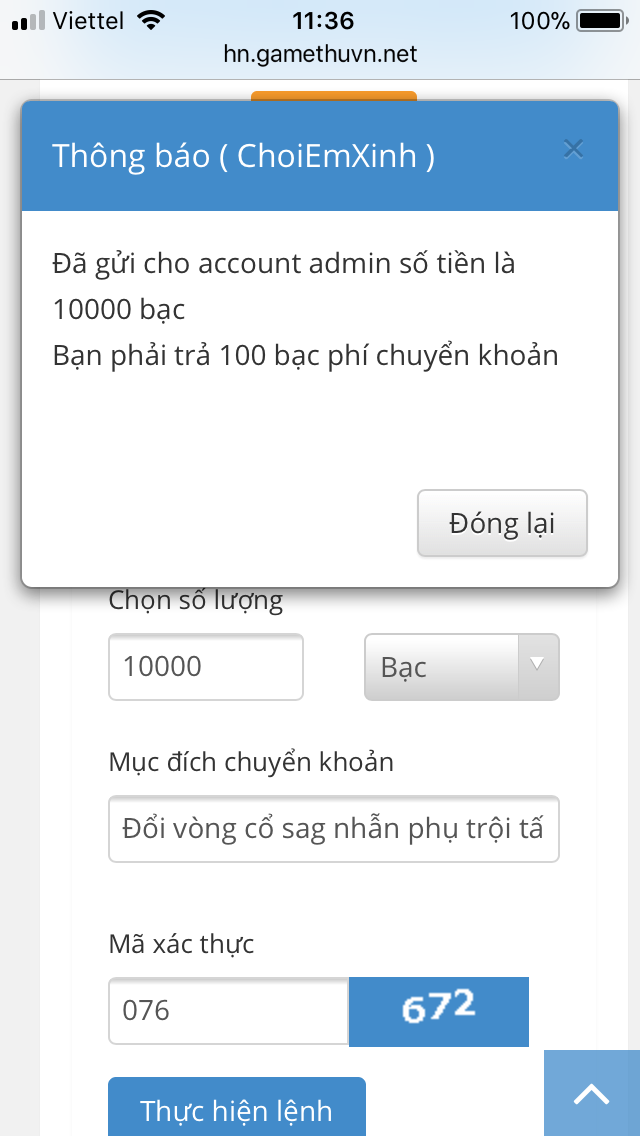640x1136 pixels.
Task: Tap the hn.gamethuvn.net address bar
Action: pos(320,54)
